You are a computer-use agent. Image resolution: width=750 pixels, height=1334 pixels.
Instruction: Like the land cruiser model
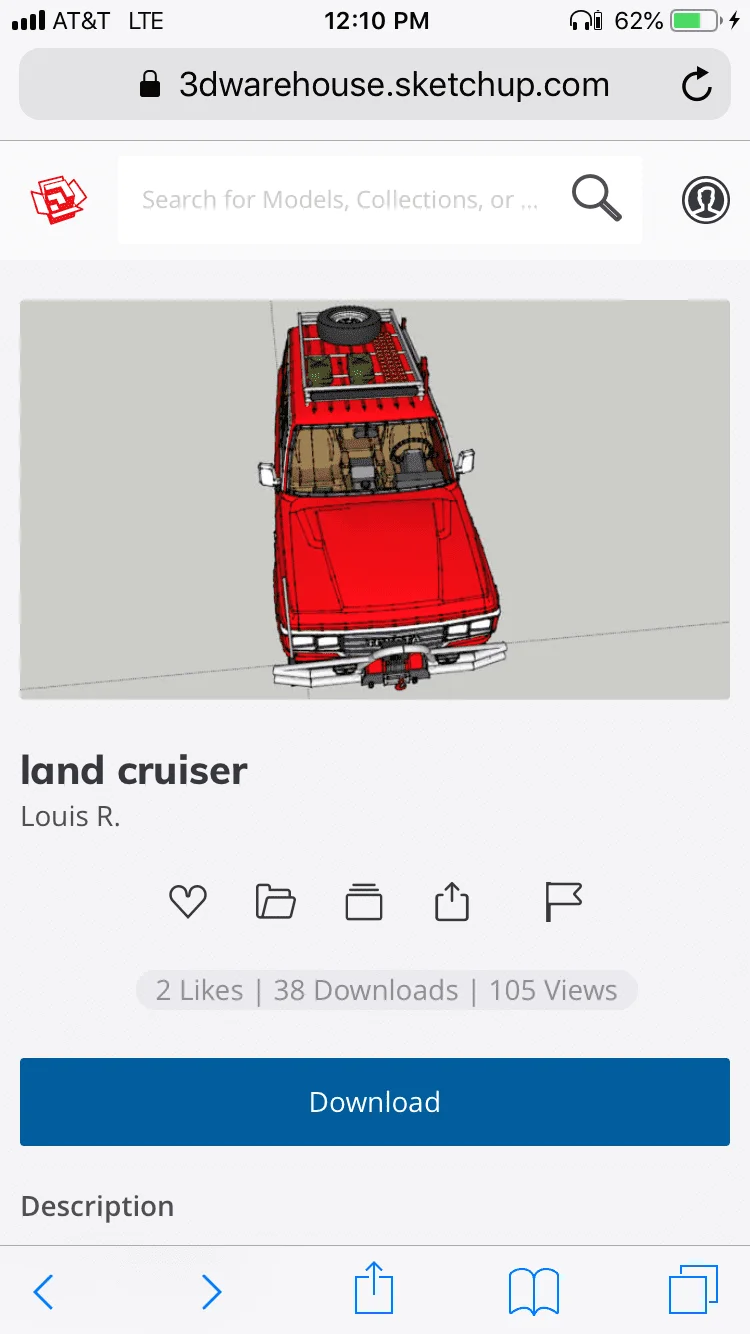point(187,902)
